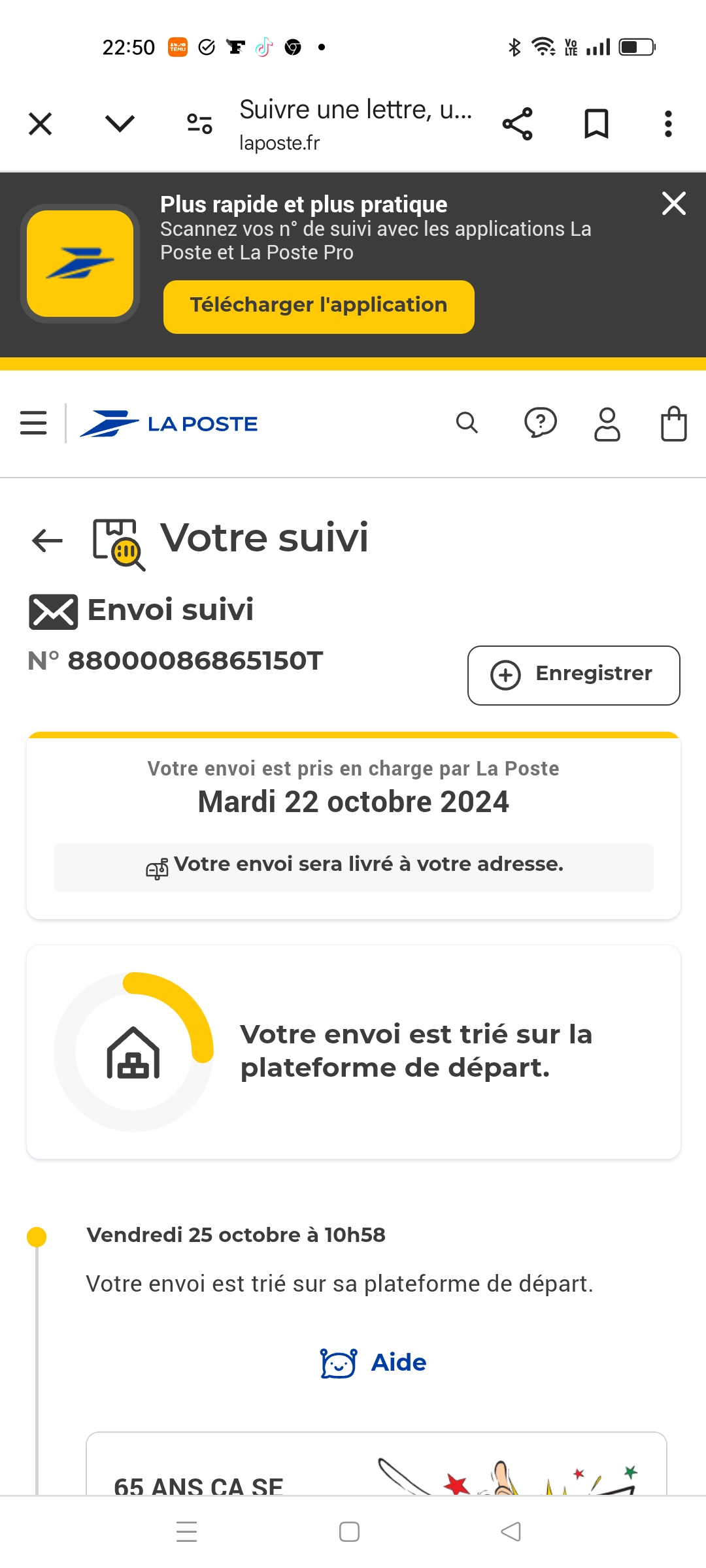Open site settings icon next to URL
This screenshot has height=1568, width=706.
199,123
